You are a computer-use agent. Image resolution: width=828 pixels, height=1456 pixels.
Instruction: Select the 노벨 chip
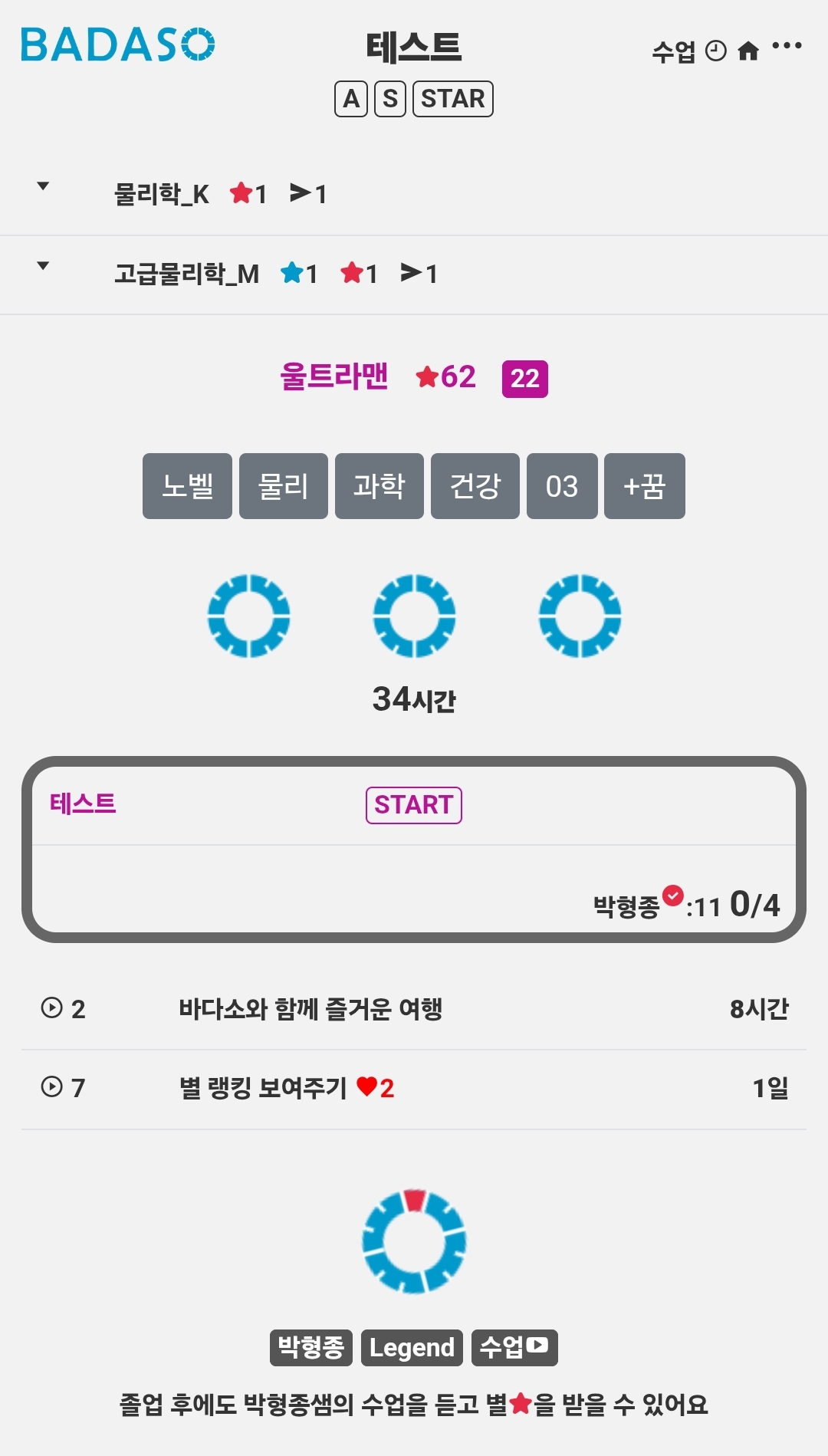click(x=187, y=486)
